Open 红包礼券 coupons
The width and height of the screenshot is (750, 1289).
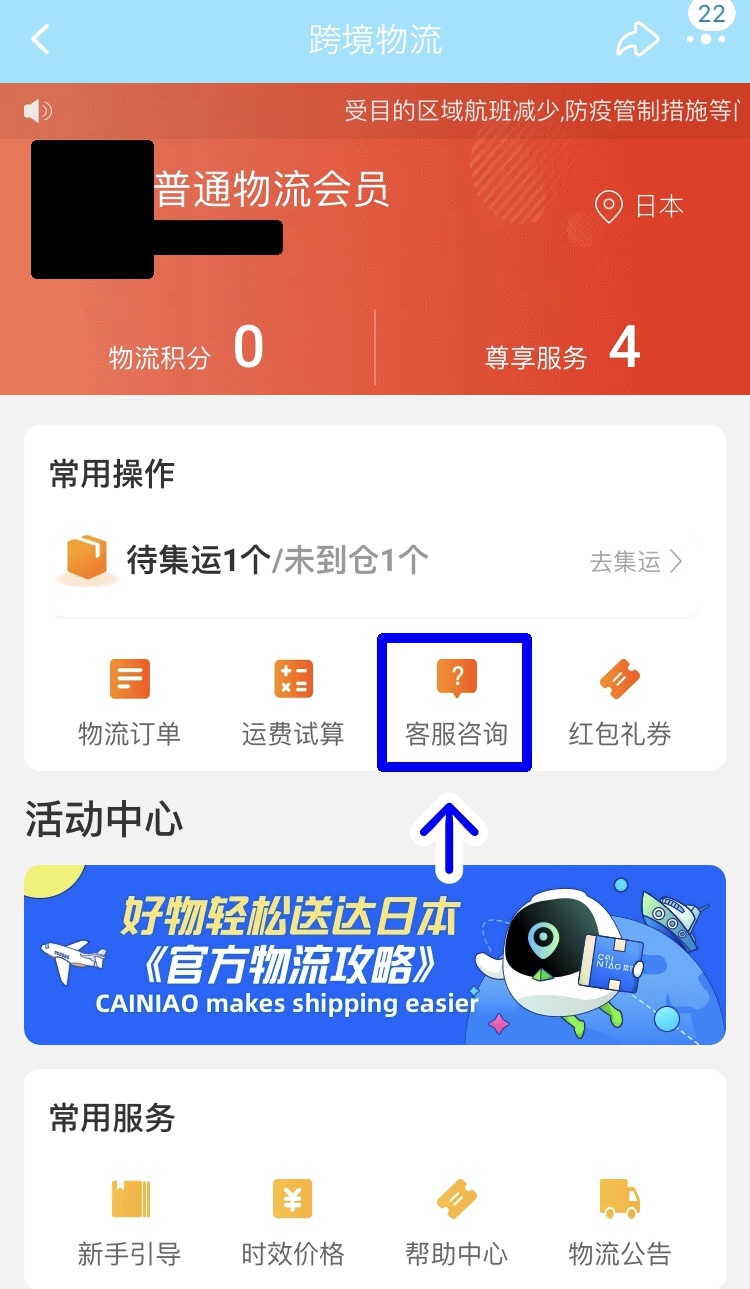pos(620,703)
